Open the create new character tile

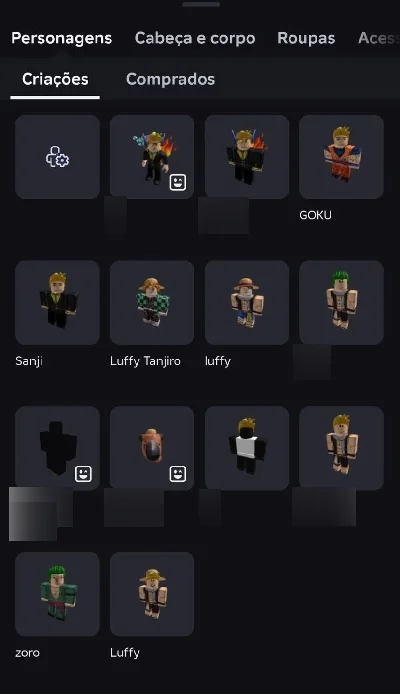tap(57, 157)
